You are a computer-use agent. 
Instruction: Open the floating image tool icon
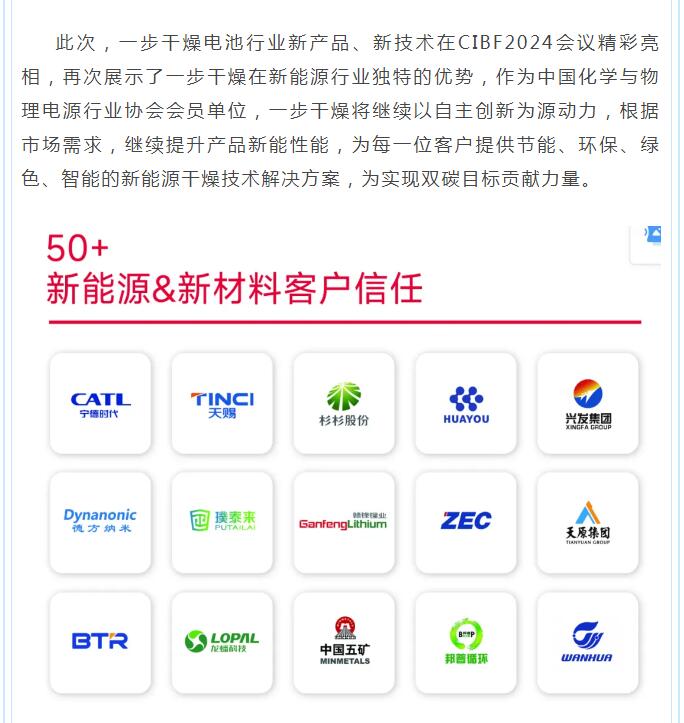click(x=652, y=236)
